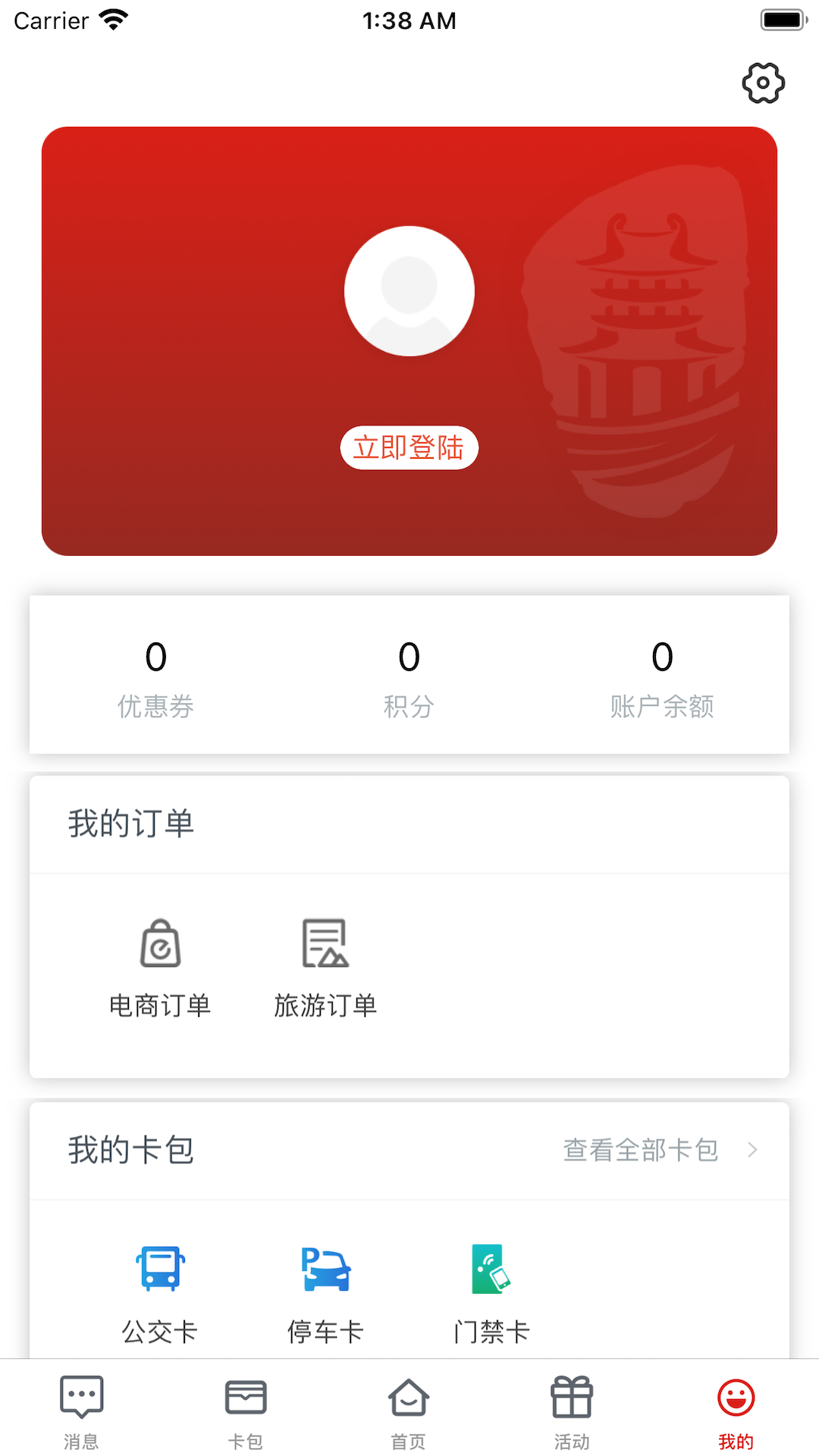
Task: Expand 查看全部卡包 with the chevron
Action: 660,1150
